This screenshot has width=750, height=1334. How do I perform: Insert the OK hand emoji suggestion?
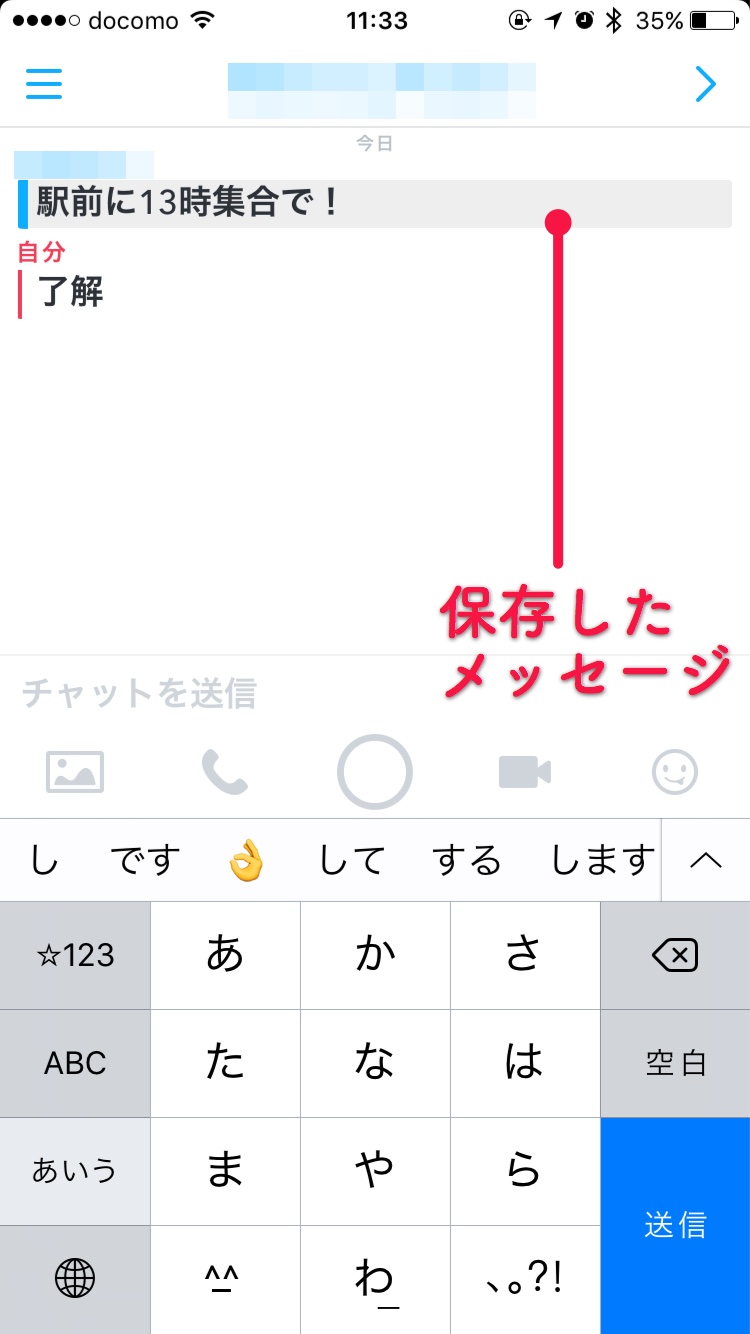click(246, 860)
